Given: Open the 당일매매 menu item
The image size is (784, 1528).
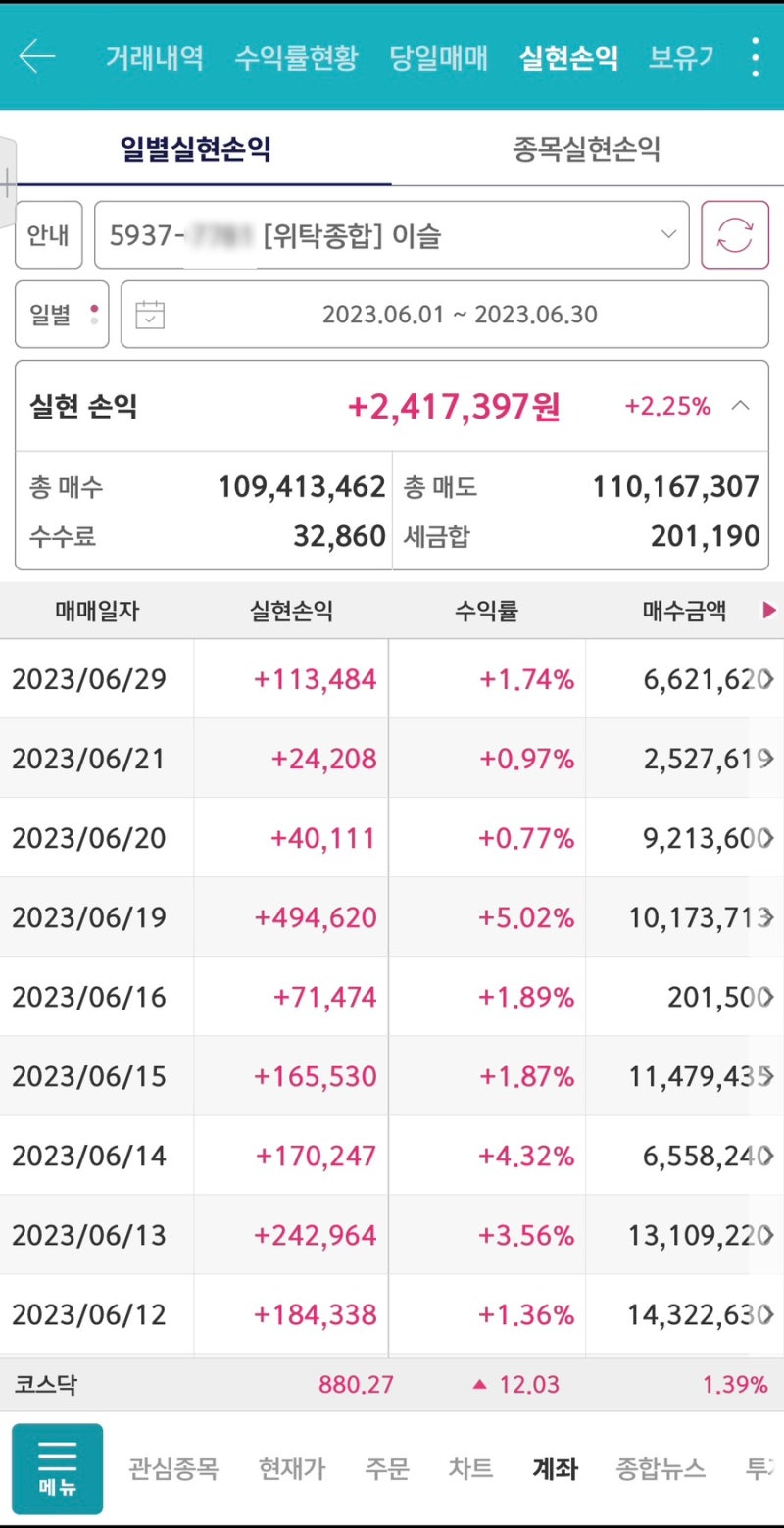Looking at the screenshot, I should [437, 56].
